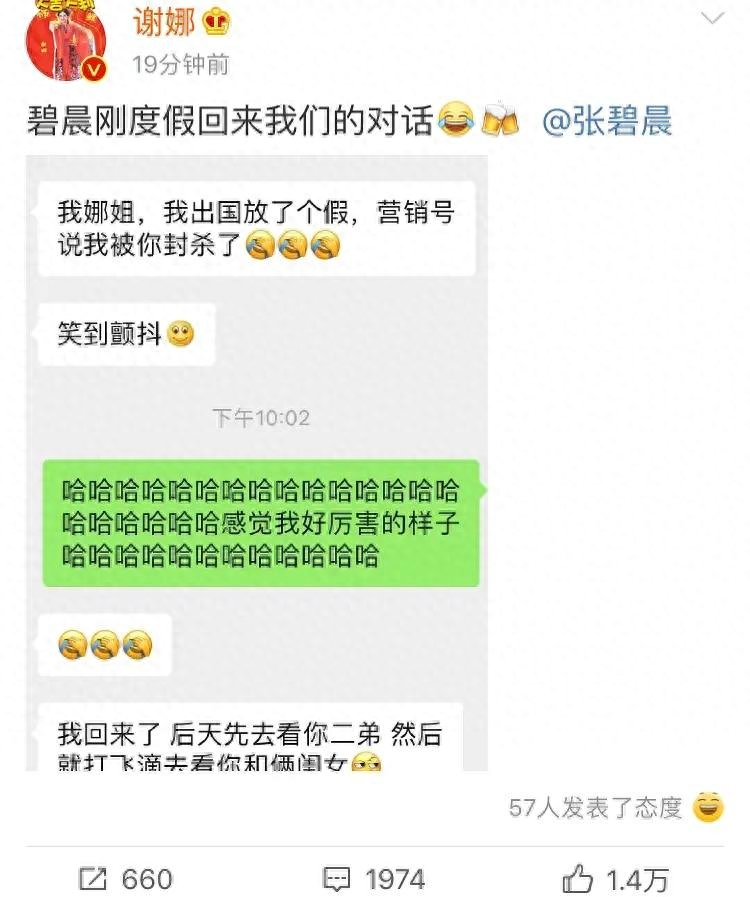
Task: View the attached chat screenshot image
Action: click(257, 462)
